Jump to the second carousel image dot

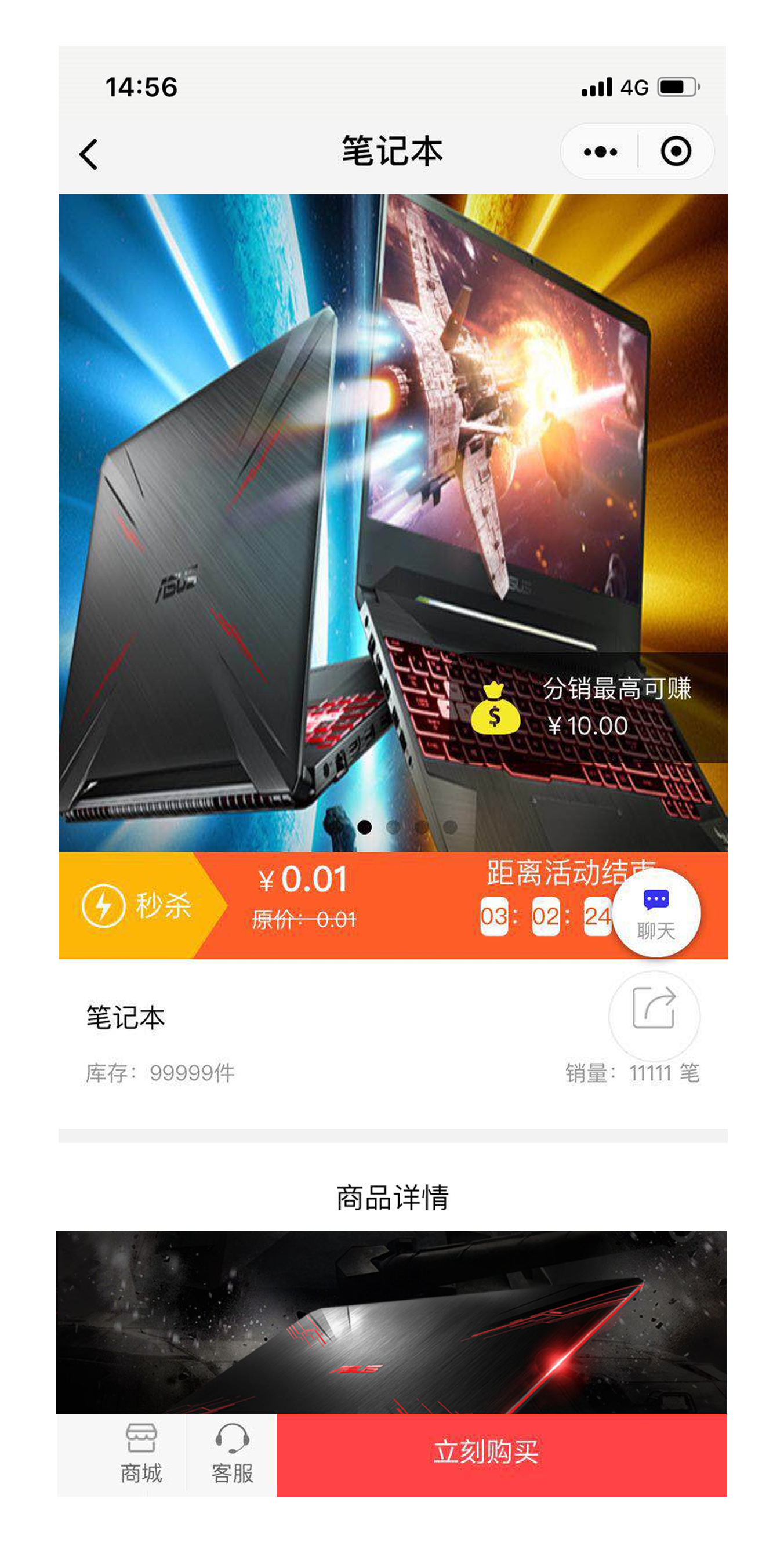(393, 828)
